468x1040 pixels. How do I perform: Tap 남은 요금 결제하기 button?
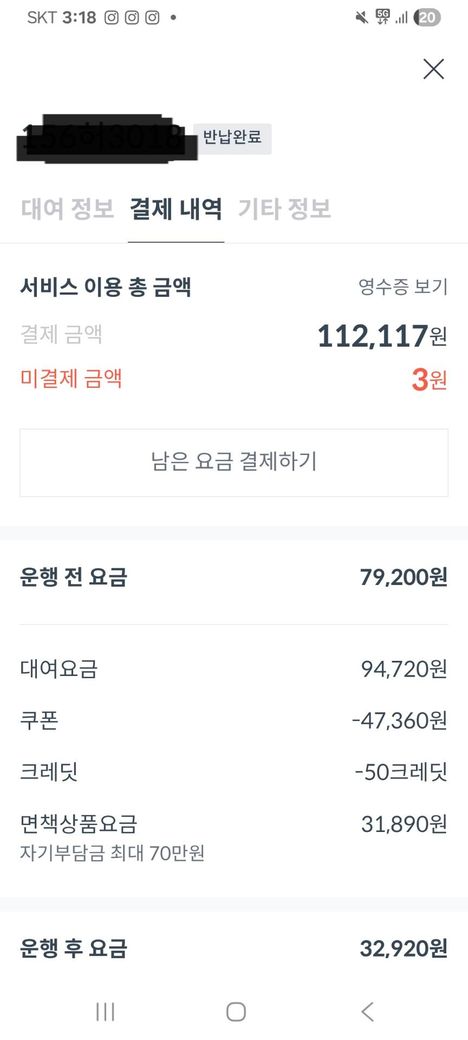[234, 462]
